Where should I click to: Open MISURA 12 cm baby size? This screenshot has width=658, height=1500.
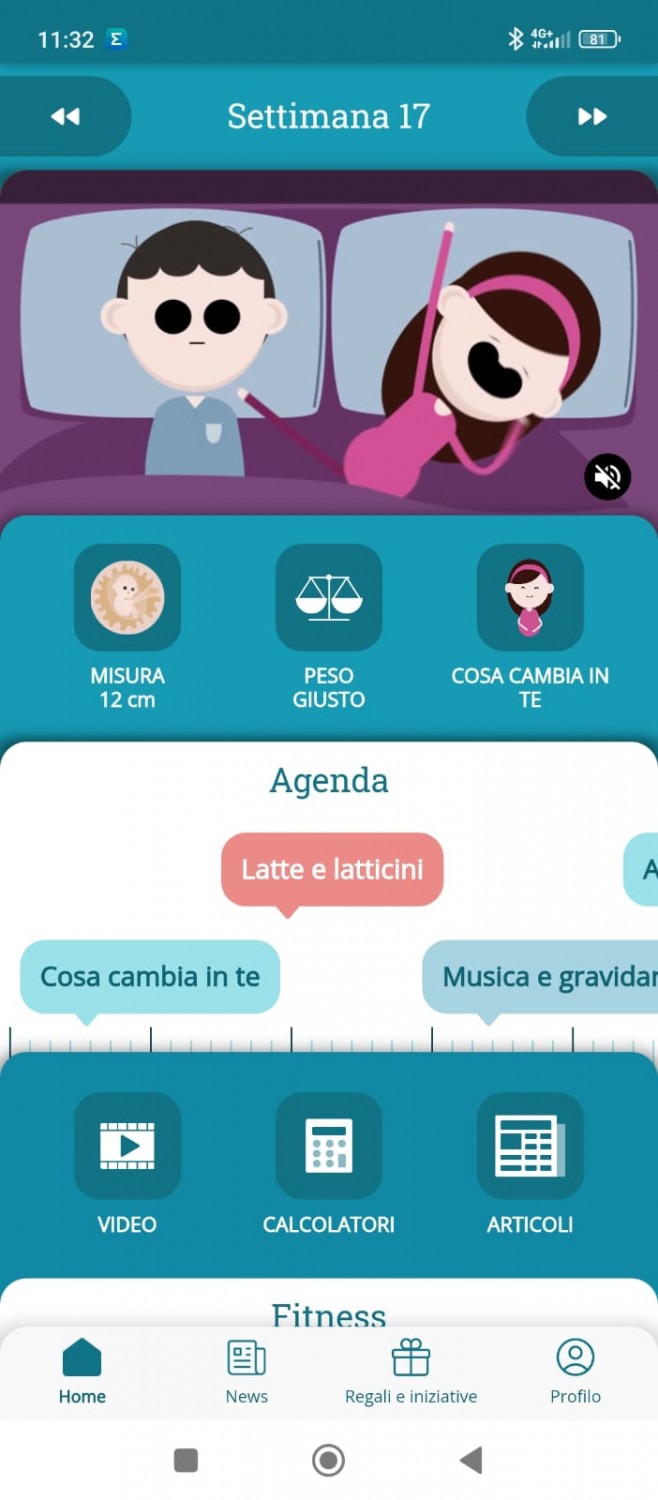click(127, 597)
